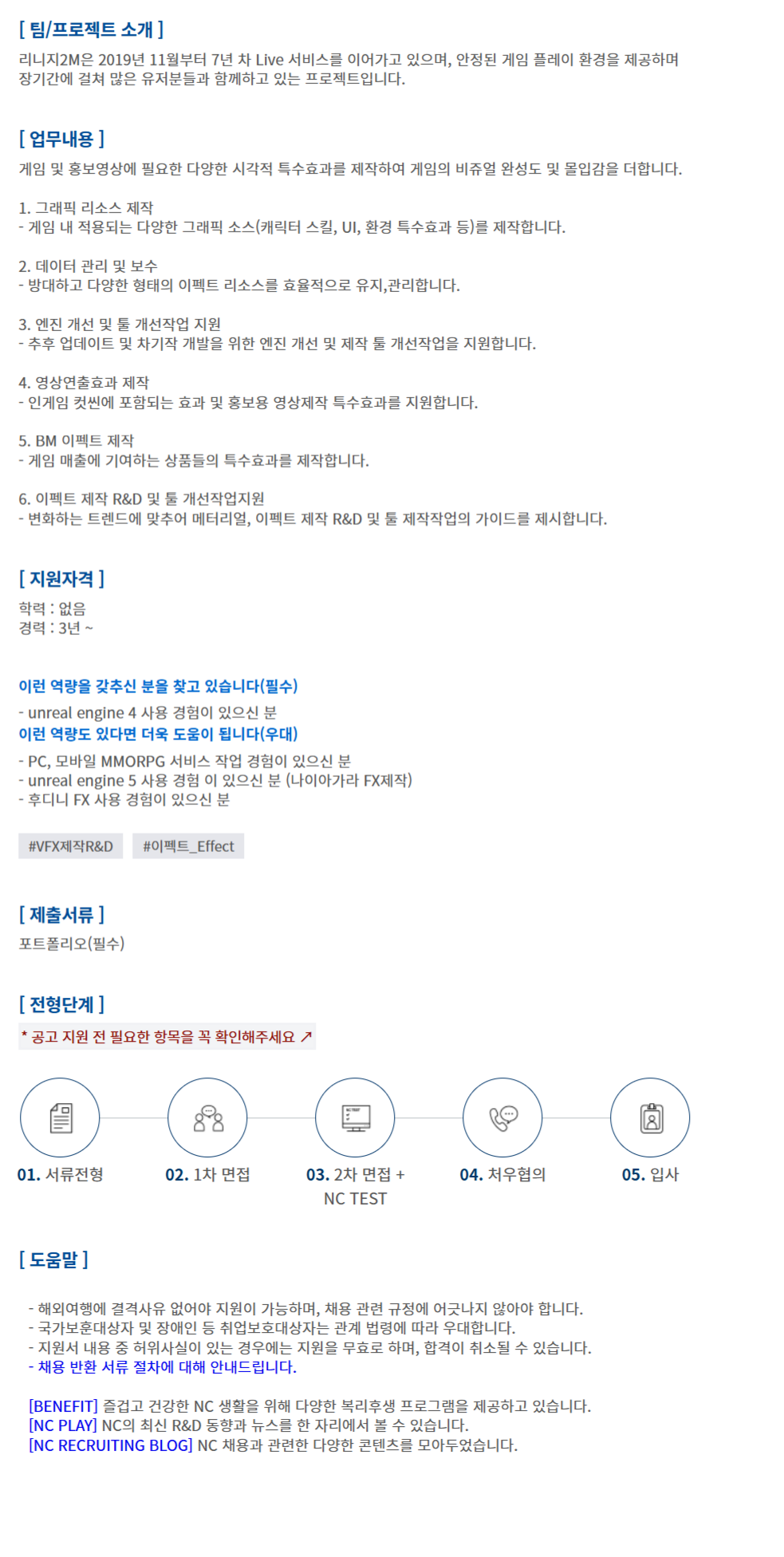784x1557 pixels.
Task: Open the NC PLAY link
Action: click(x=62, y=1425)
